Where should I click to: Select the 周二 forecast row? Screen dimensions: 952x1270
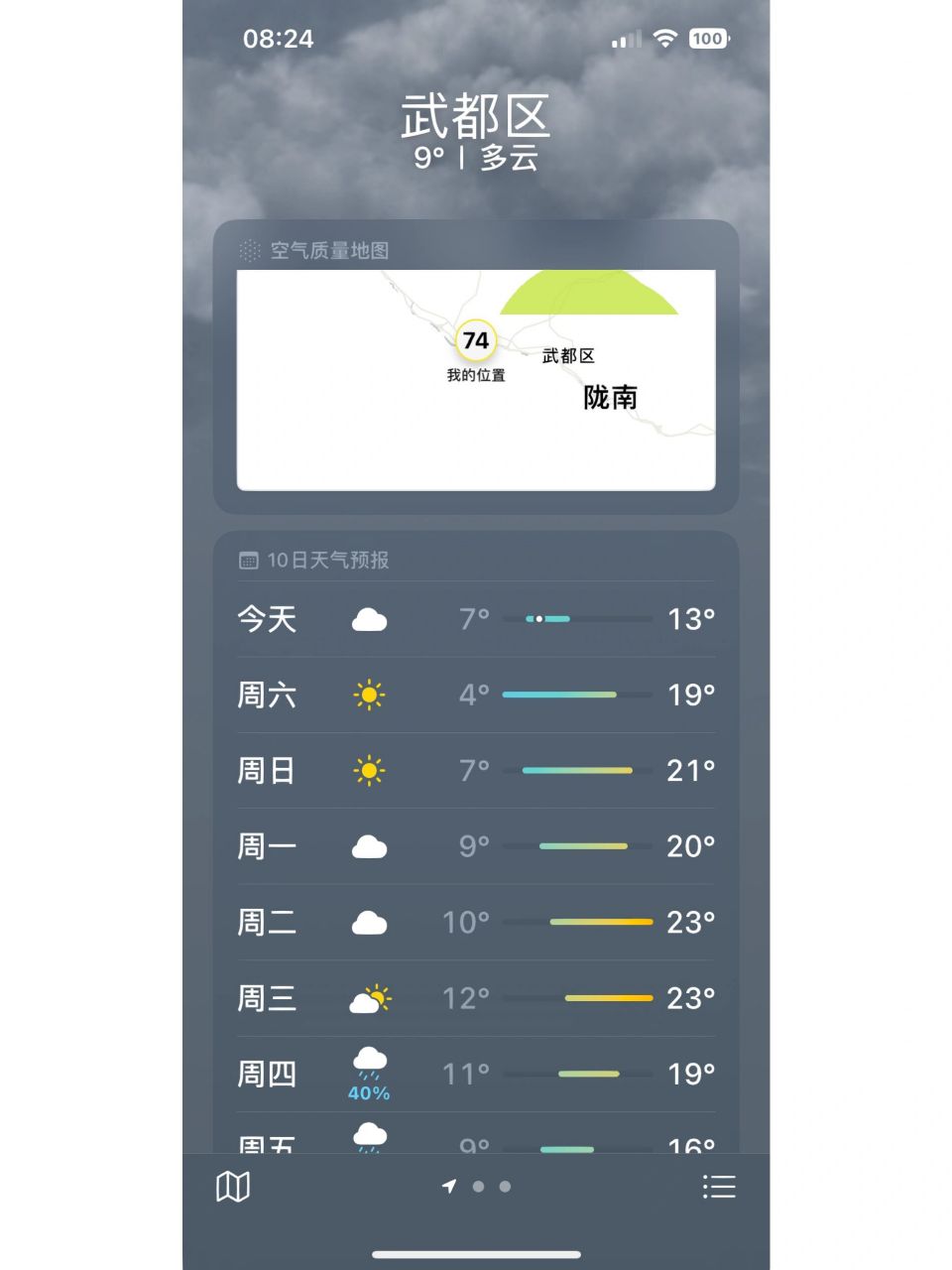pos(475,922)
